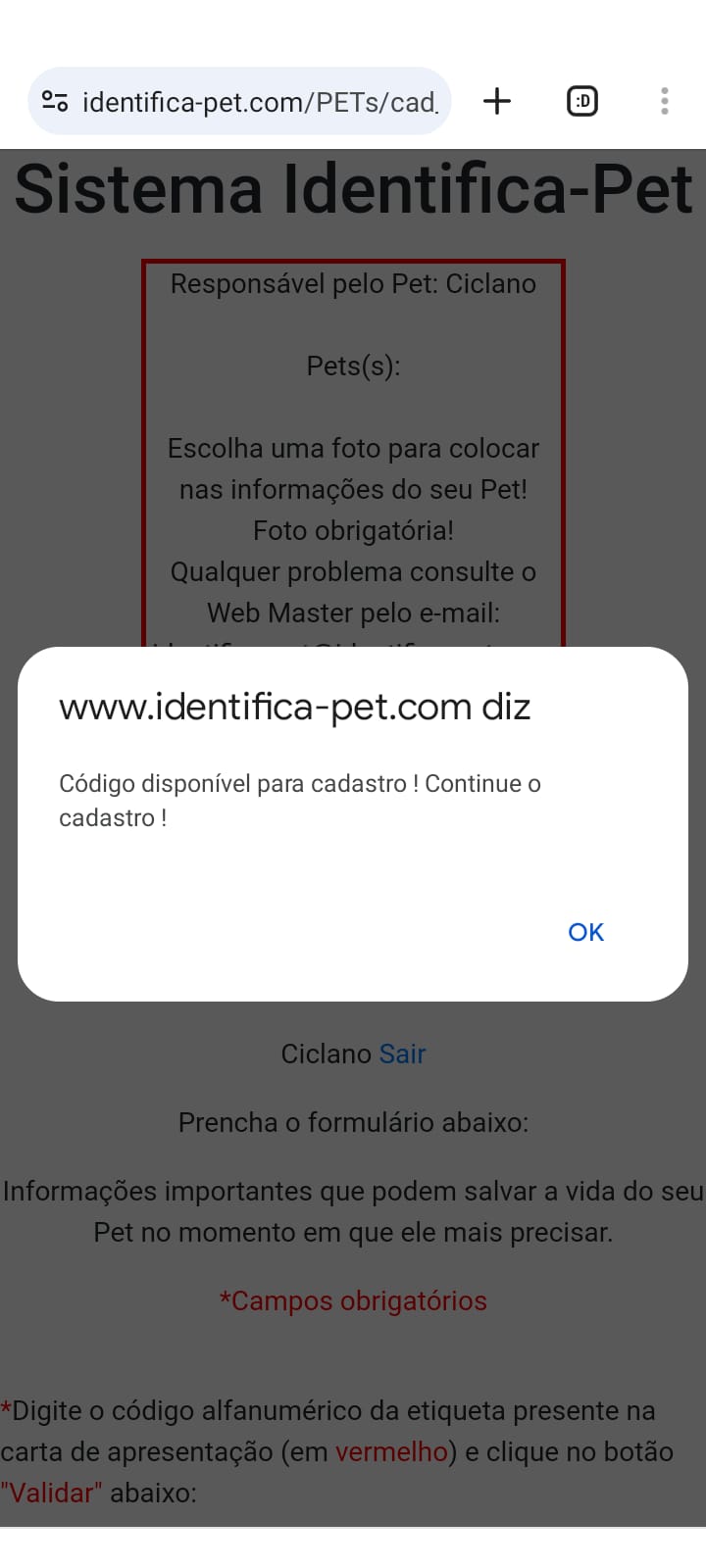Open a new browser tab

[497, 101]
